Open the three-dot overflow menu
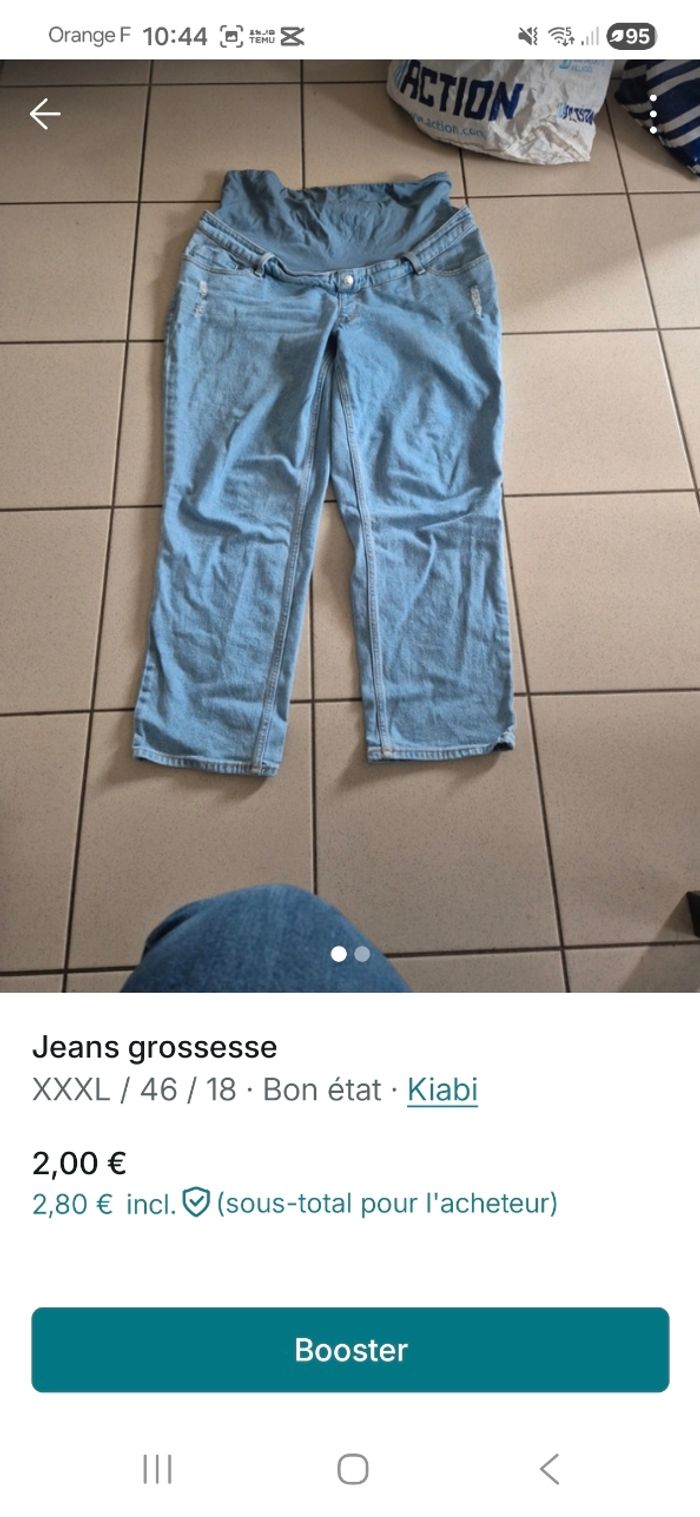The width and height of the screenshot is (700, 1517). point(652,115)
